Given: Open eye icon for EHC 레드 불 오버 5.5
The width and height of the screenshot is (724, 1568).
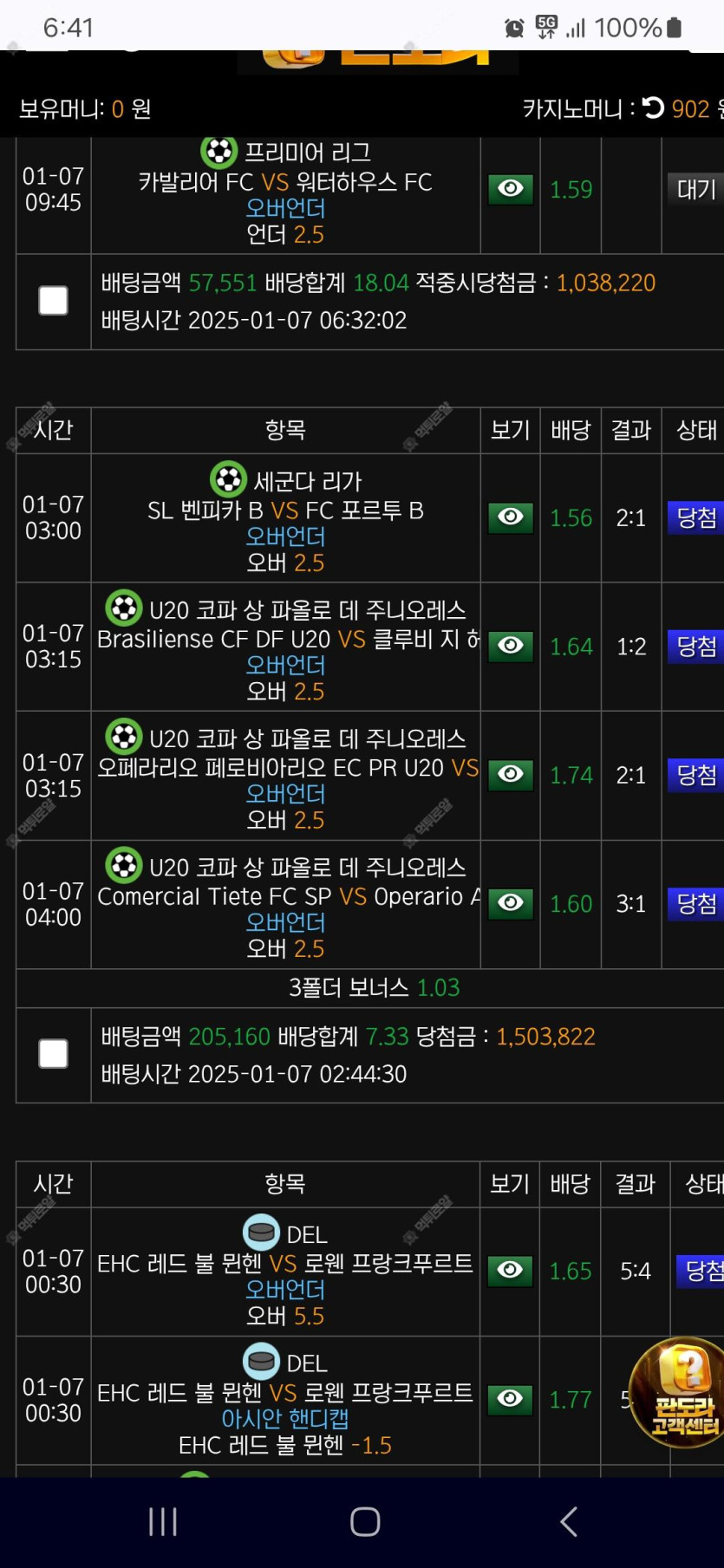Looking at the screenshot, I should 511,1271.
